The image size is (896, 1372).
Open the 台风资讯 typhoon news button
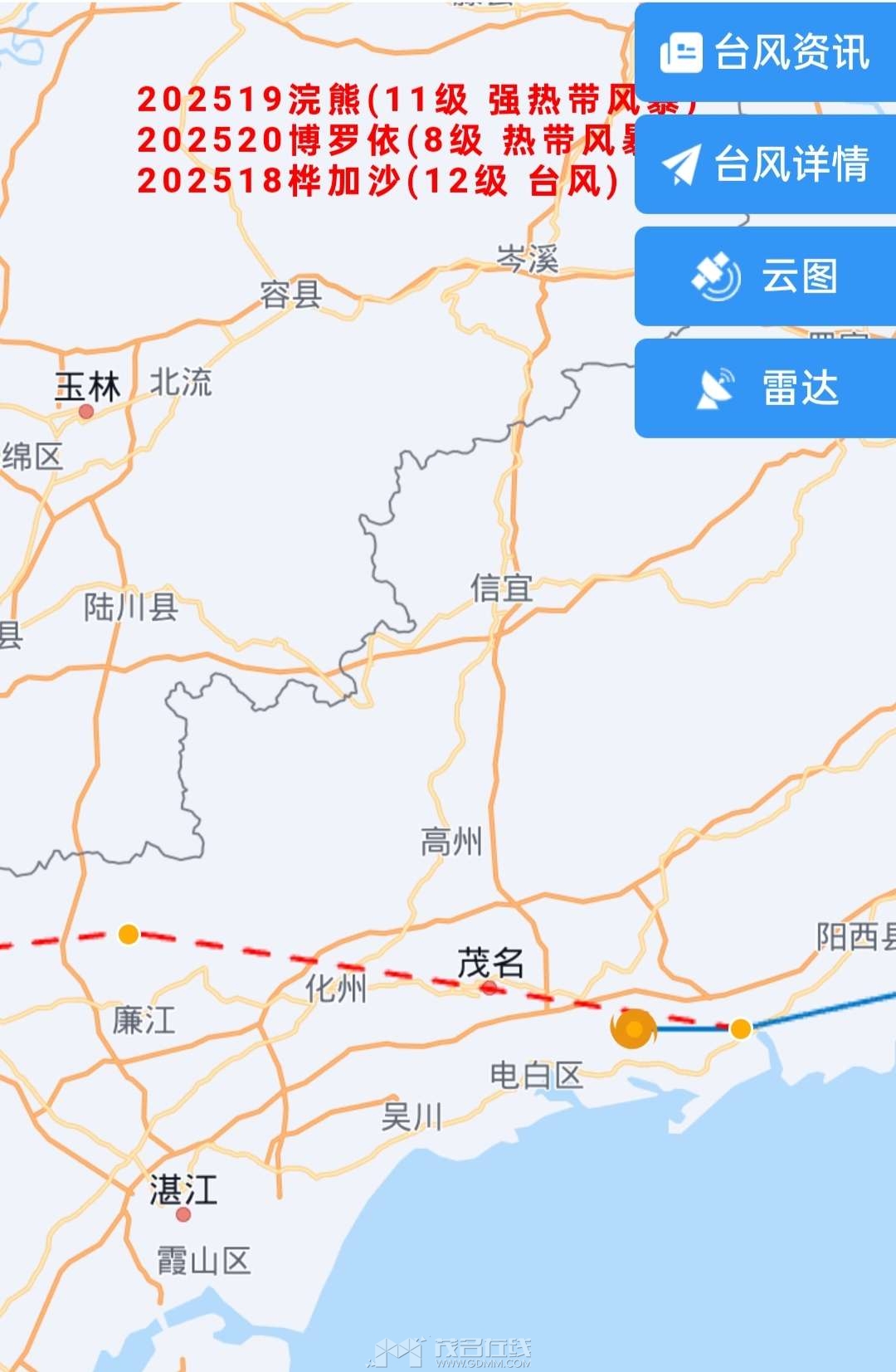point(765,52)
